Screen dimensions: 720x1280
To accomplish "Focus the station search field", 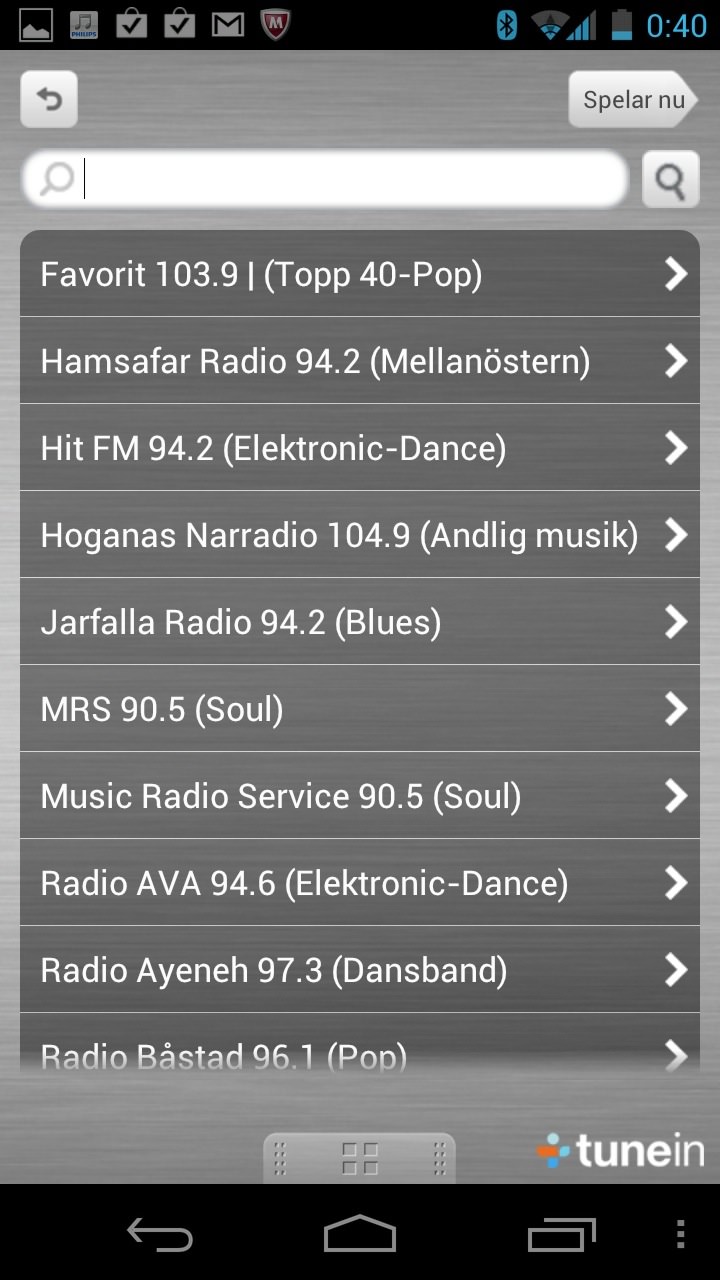I will click(325, 180).
